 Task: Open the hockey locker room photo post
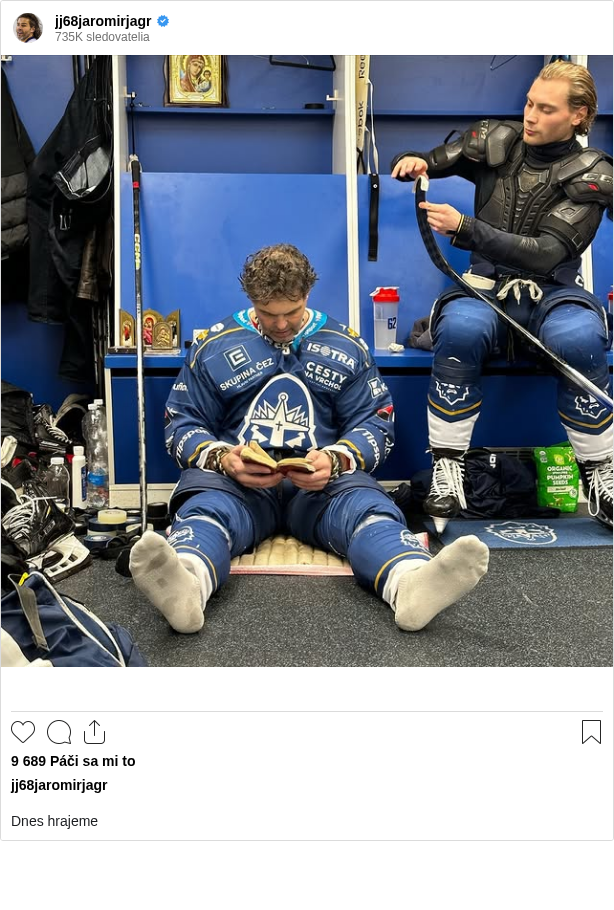coord(307,360)
